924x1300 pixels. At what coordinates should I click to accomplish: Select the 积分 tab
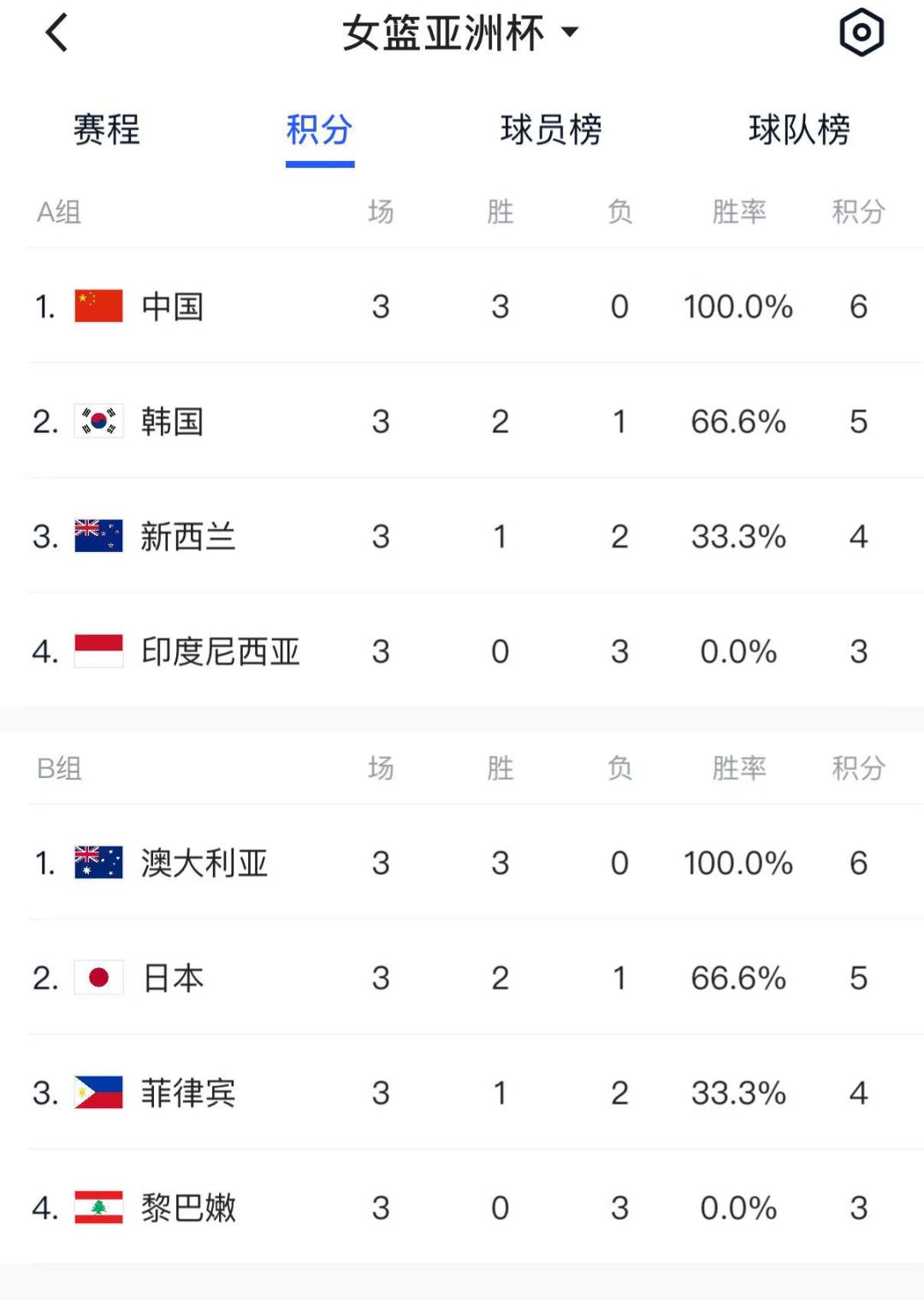319,130
